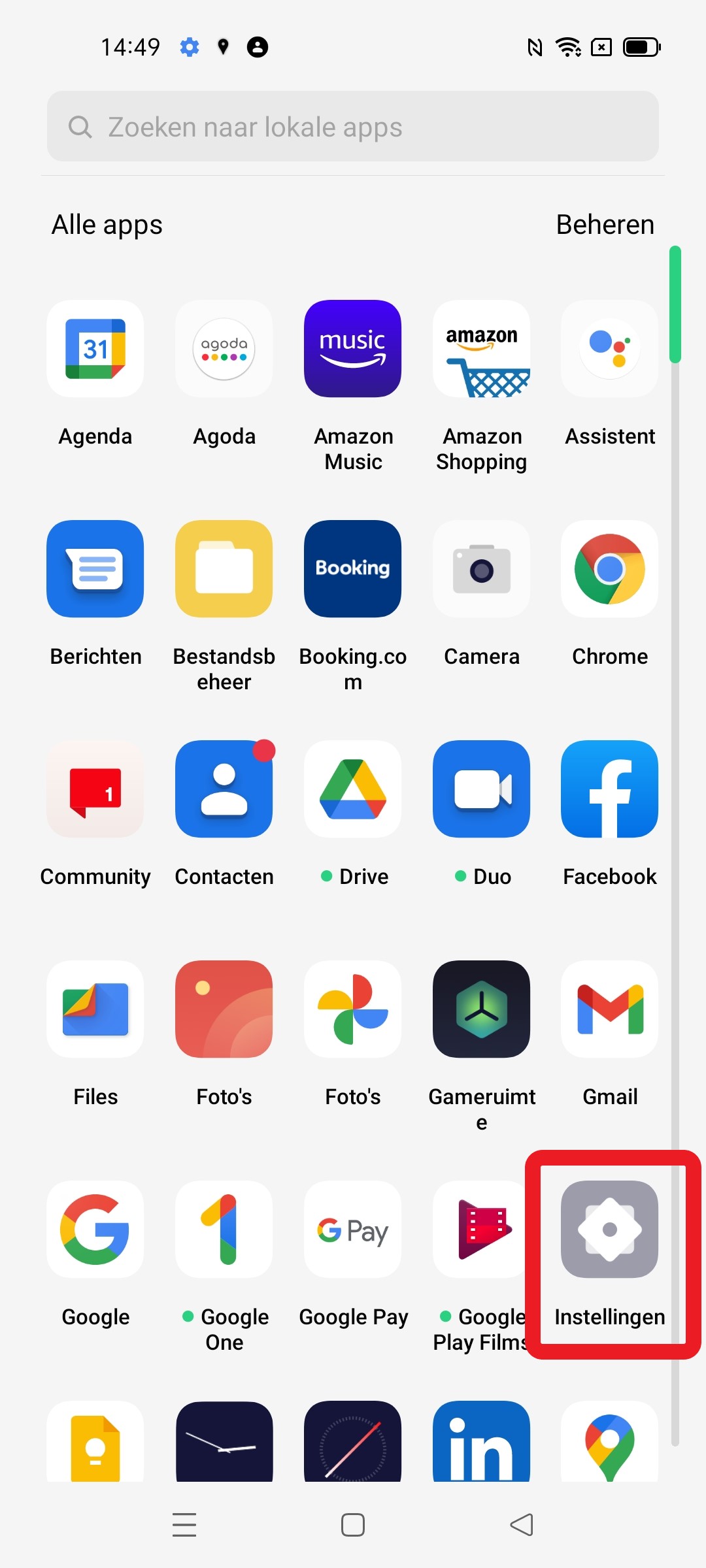The height and width of the screenshot is (1568, 706).
Task: Open Bestandsbeheer file manager
Action: click(224, 569)
